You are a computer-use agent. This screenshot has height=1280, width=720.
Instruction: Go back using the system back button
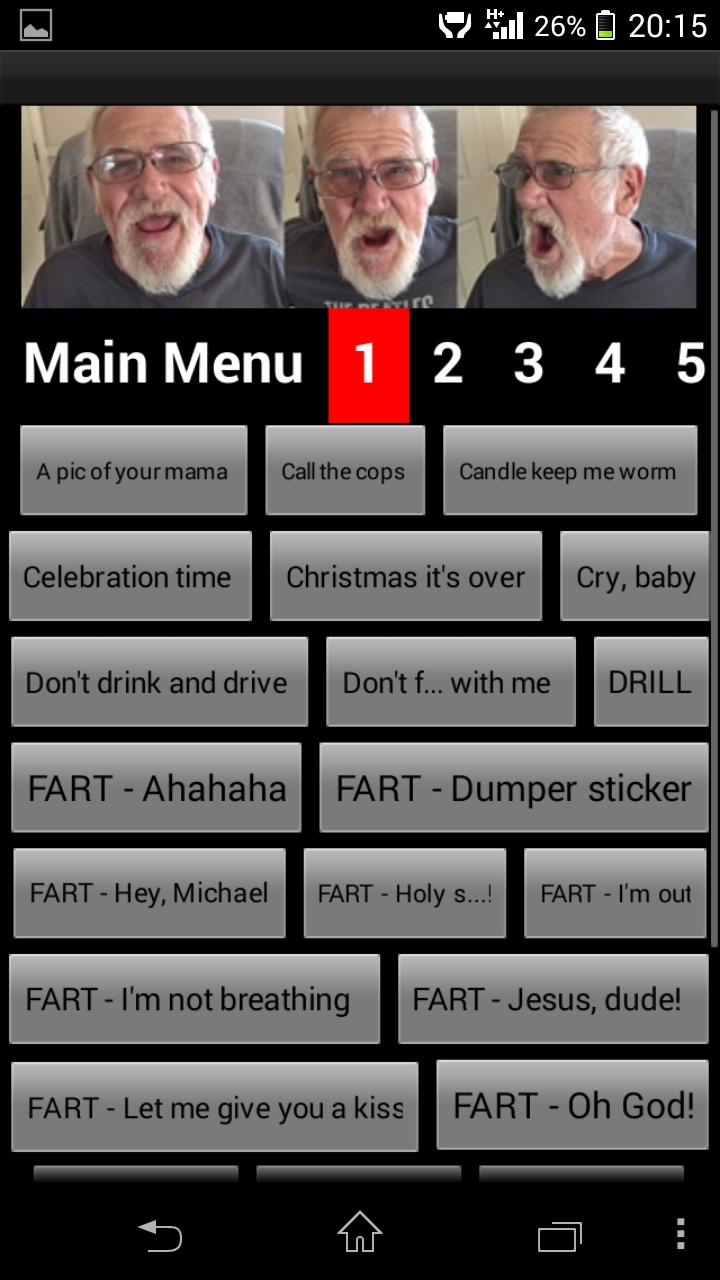[160, 1236]
